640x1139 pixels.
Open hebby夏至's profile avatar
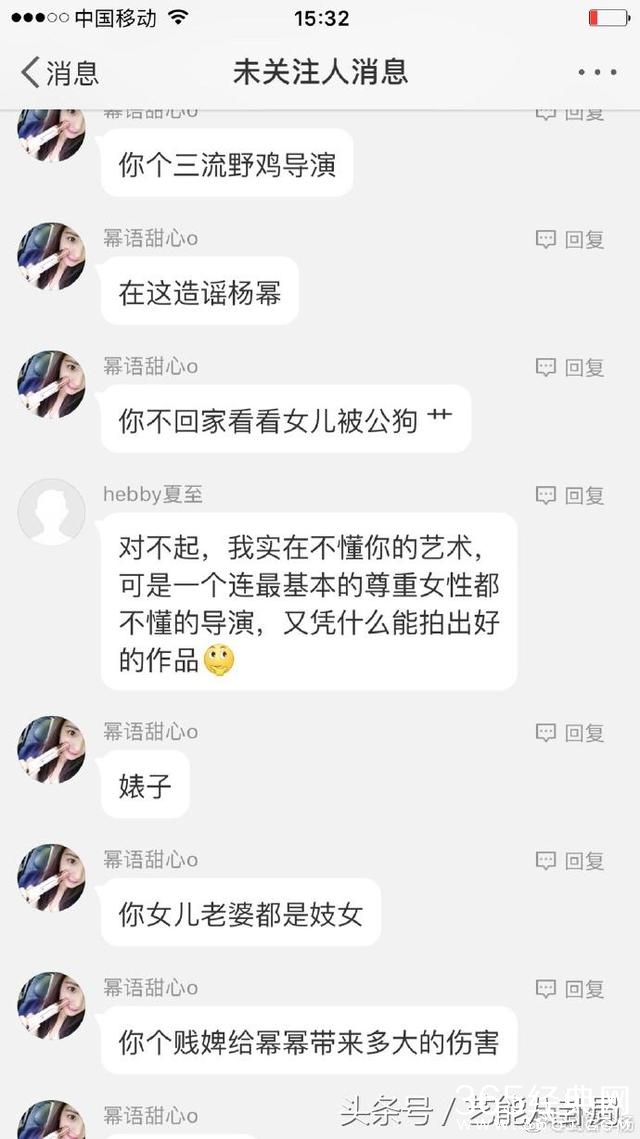(x=51, y=512)
